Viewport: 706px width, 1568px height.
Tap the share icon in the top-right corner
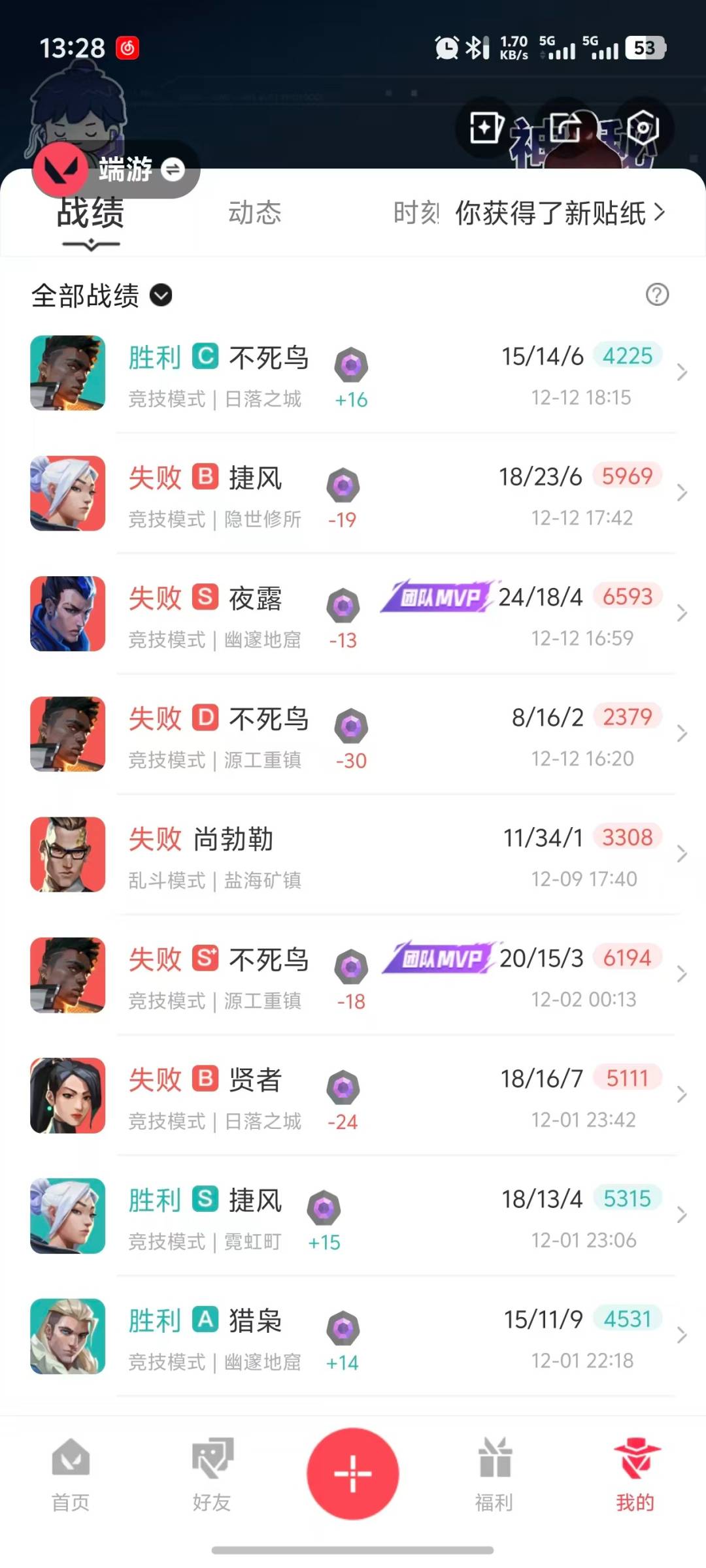click(x=563, y=129)
